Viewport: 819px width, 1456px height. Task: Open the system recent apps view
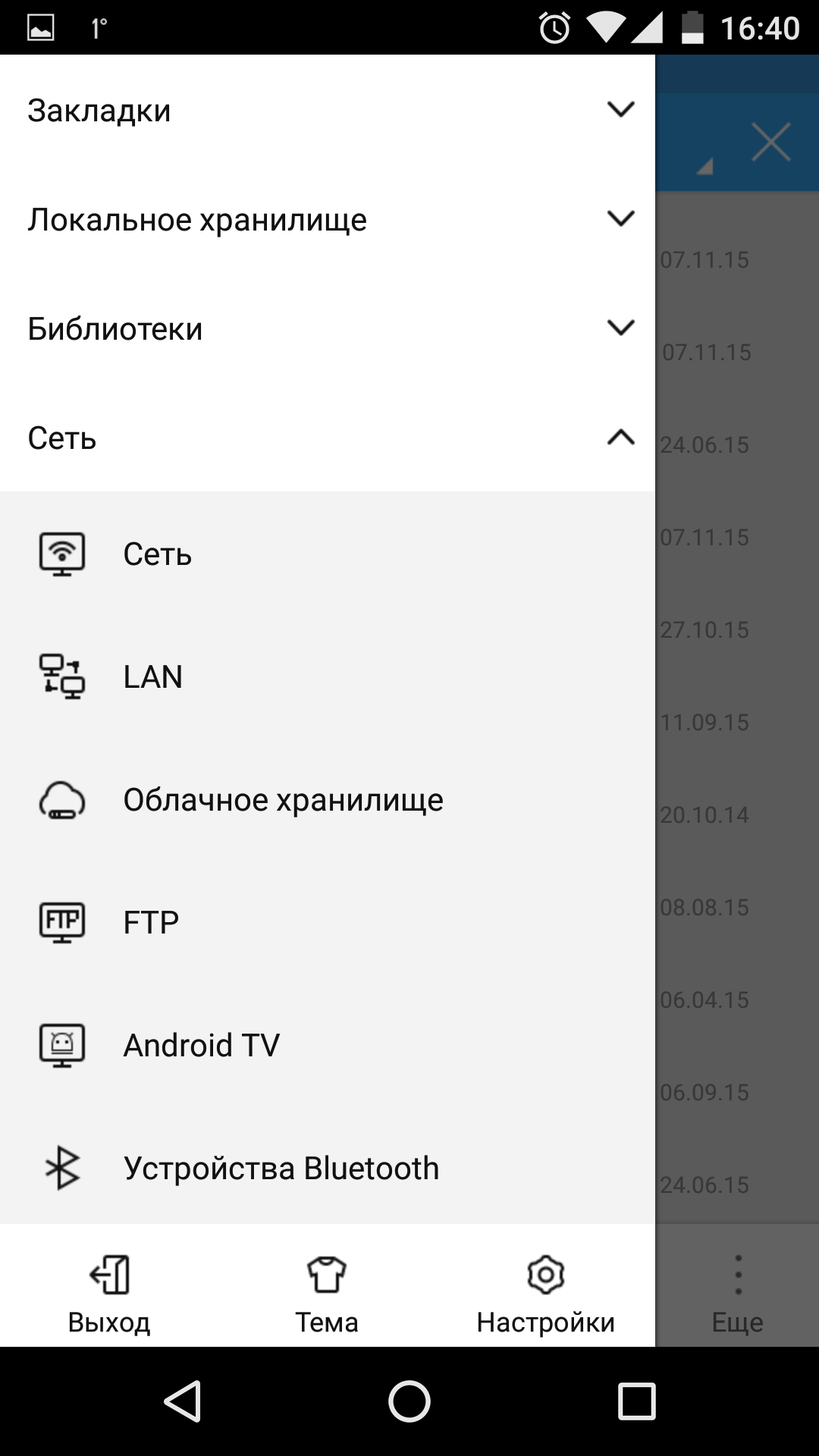click(636, 1401)
